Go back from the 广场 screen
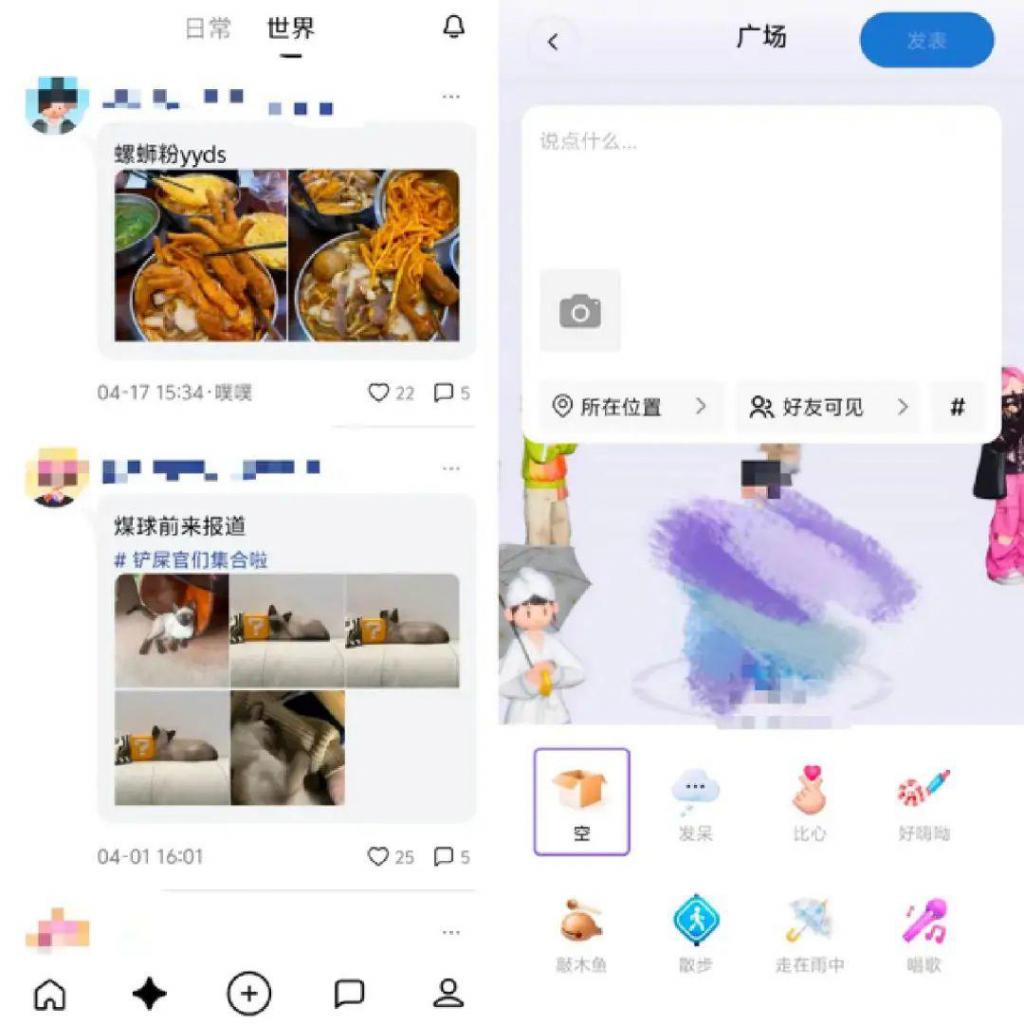 tap(553, 41)
